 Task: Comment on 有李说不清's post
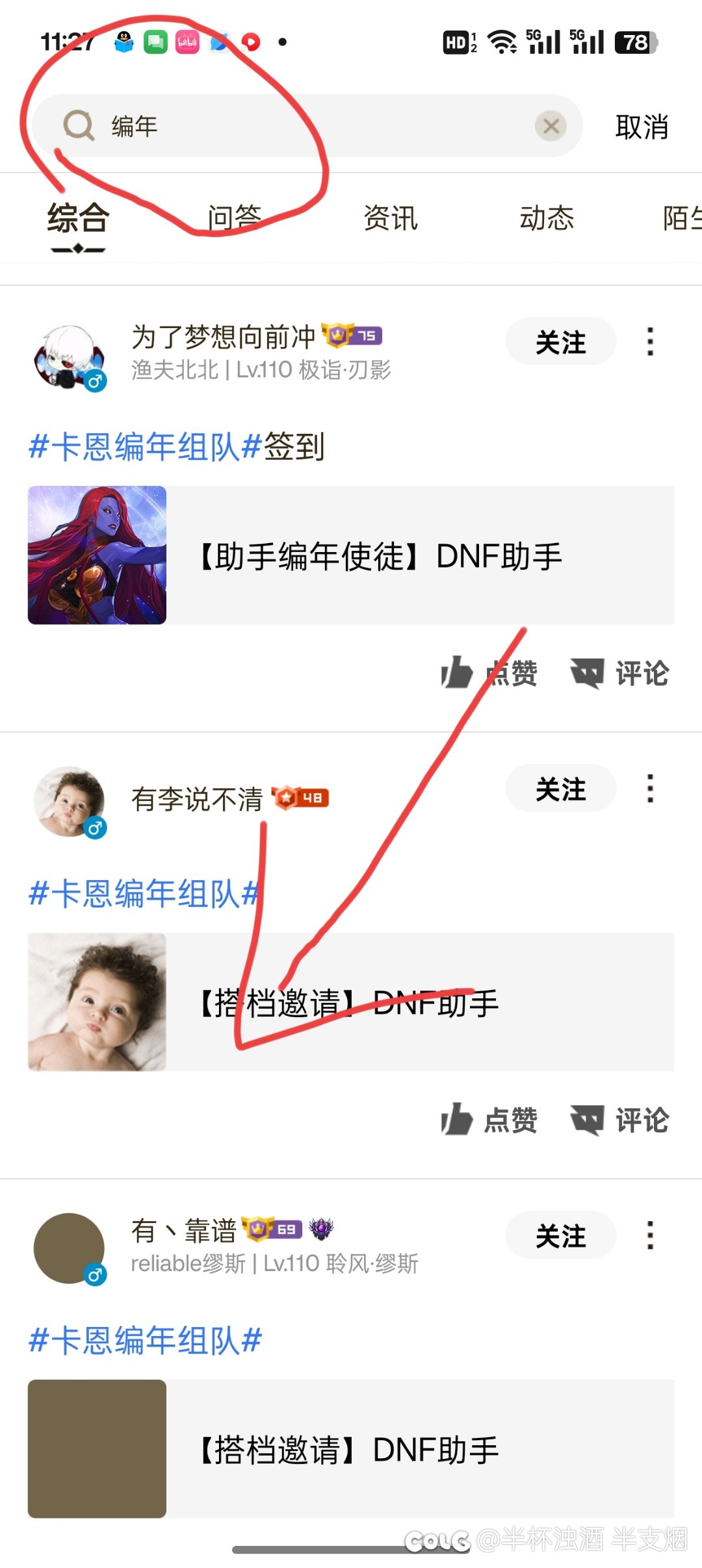(x=619, y=1120)
